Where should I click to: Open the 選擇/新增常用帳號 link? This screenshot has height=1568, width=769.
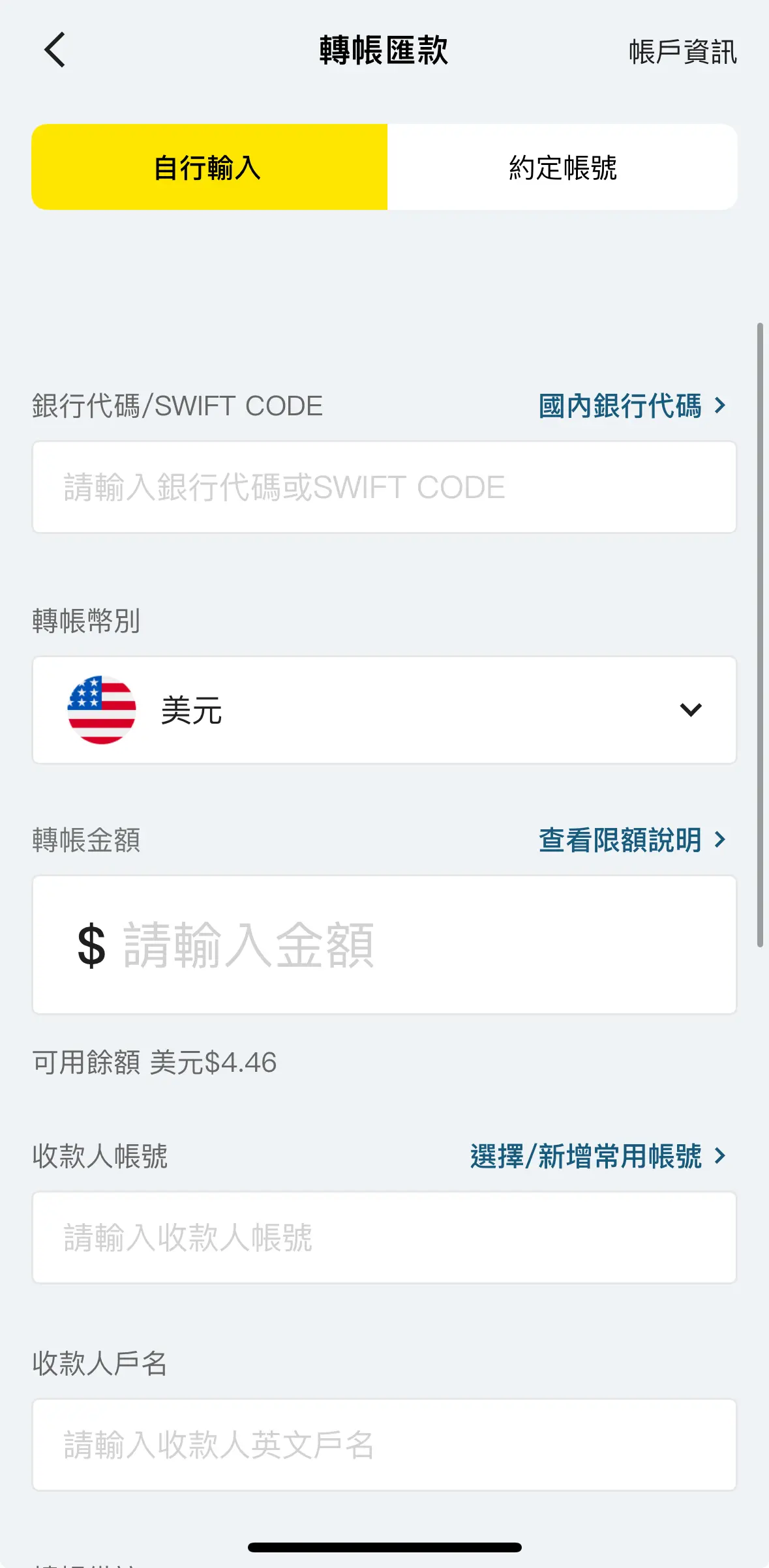pos(597,1156)
